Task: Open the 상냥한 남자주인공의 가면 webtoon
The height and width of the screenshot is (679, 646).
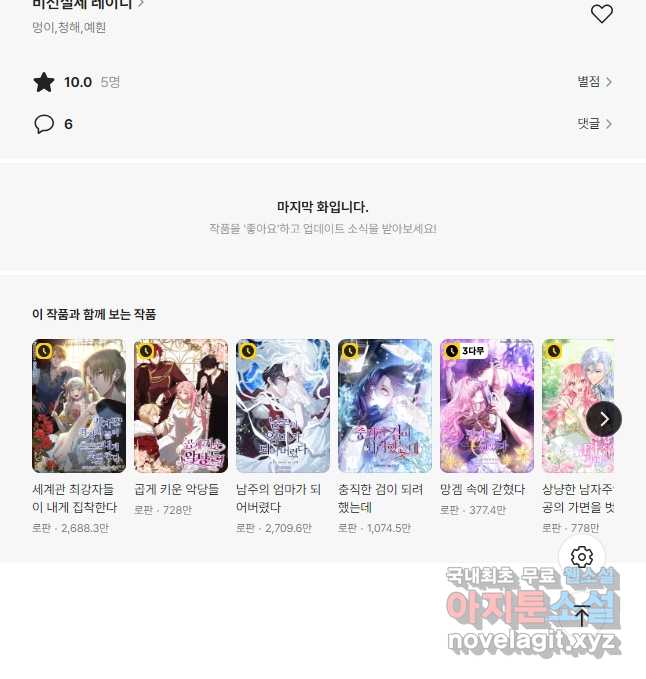Action: [577, 406]
